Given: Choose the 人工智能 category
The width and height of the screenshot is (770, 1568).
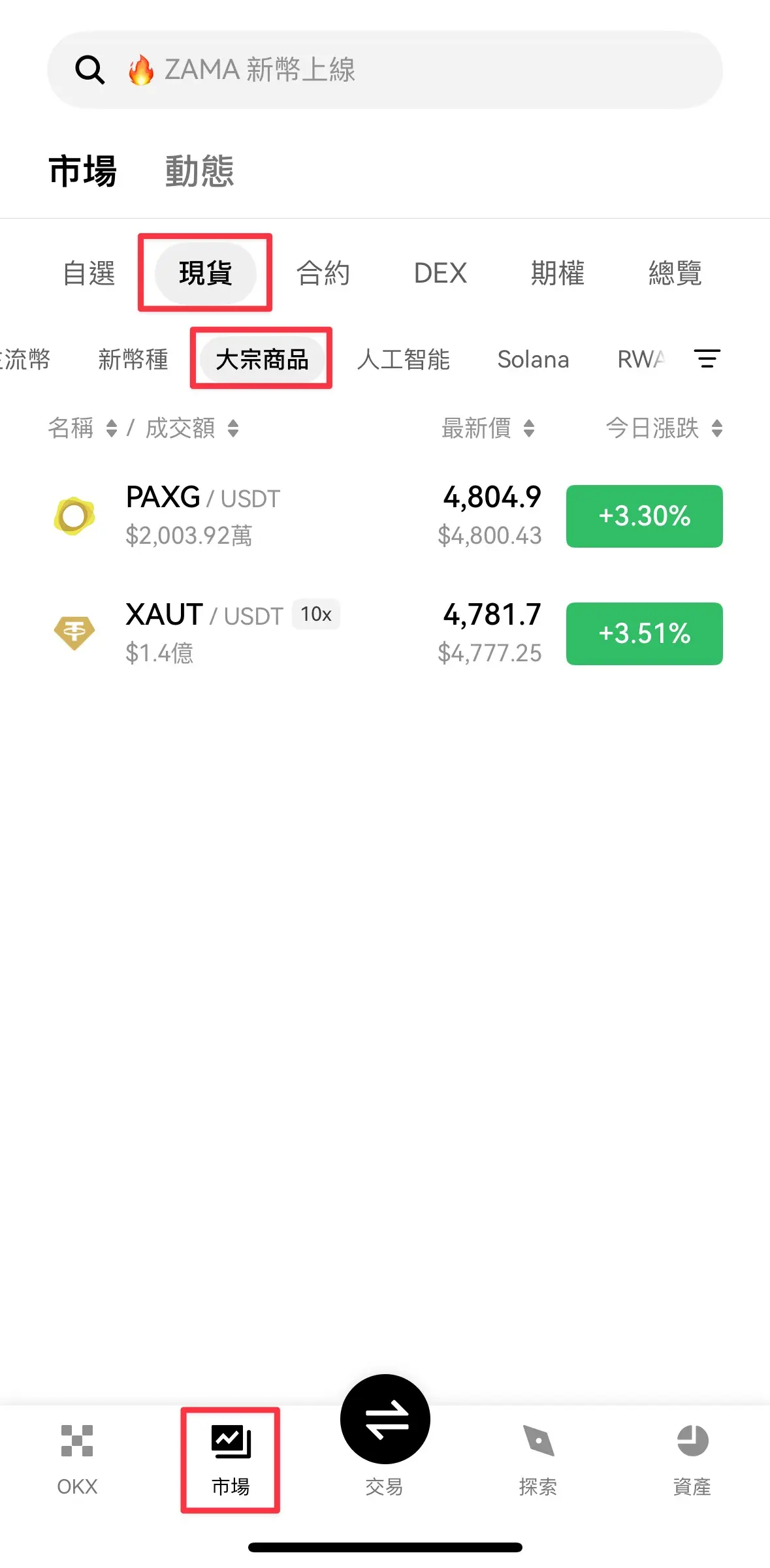Looking at the screenshot, I should tap(404, 359).
